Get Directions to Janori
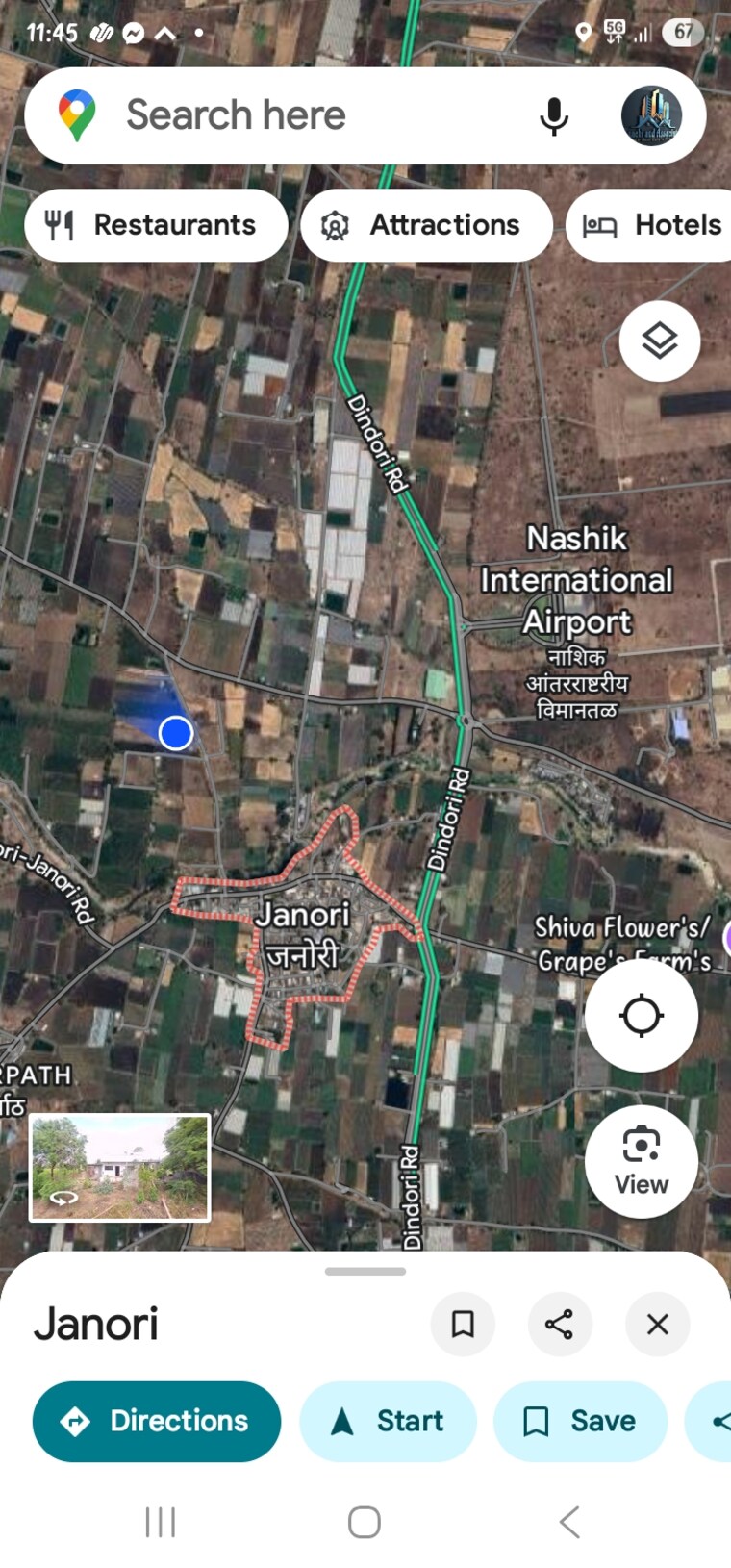This screenshot has width=731, height=1568. 157,1421
